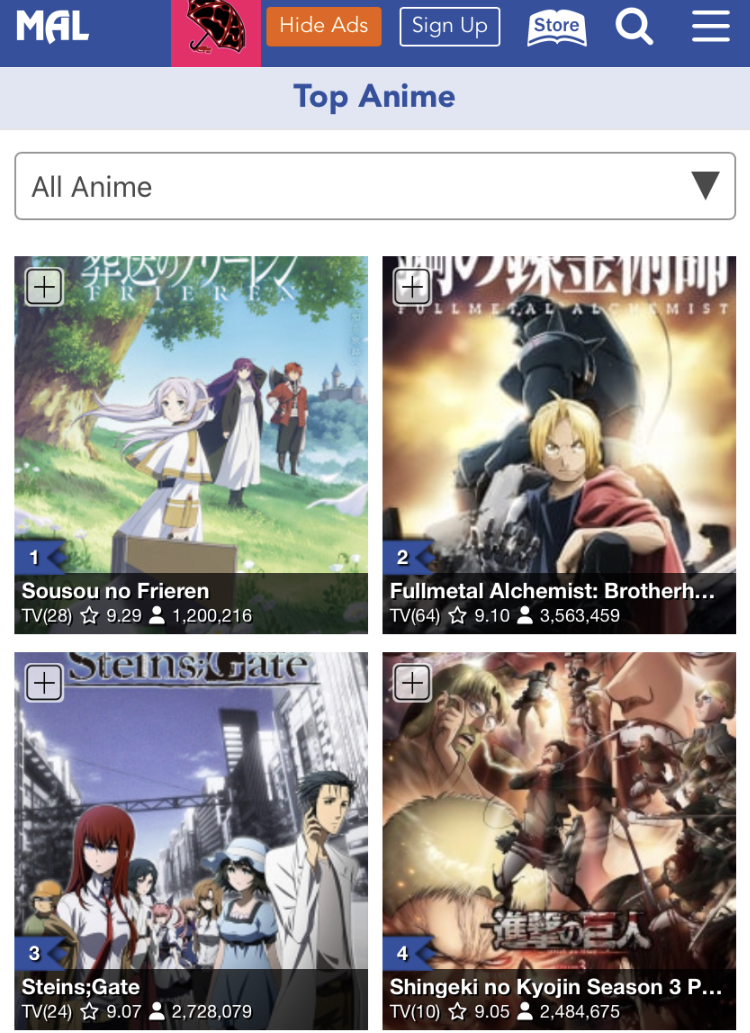Screen dimensions: 750x1033
Task: Add Fullmetal Alchemist: Brotherhood to list
Action: tap(412, 287)
